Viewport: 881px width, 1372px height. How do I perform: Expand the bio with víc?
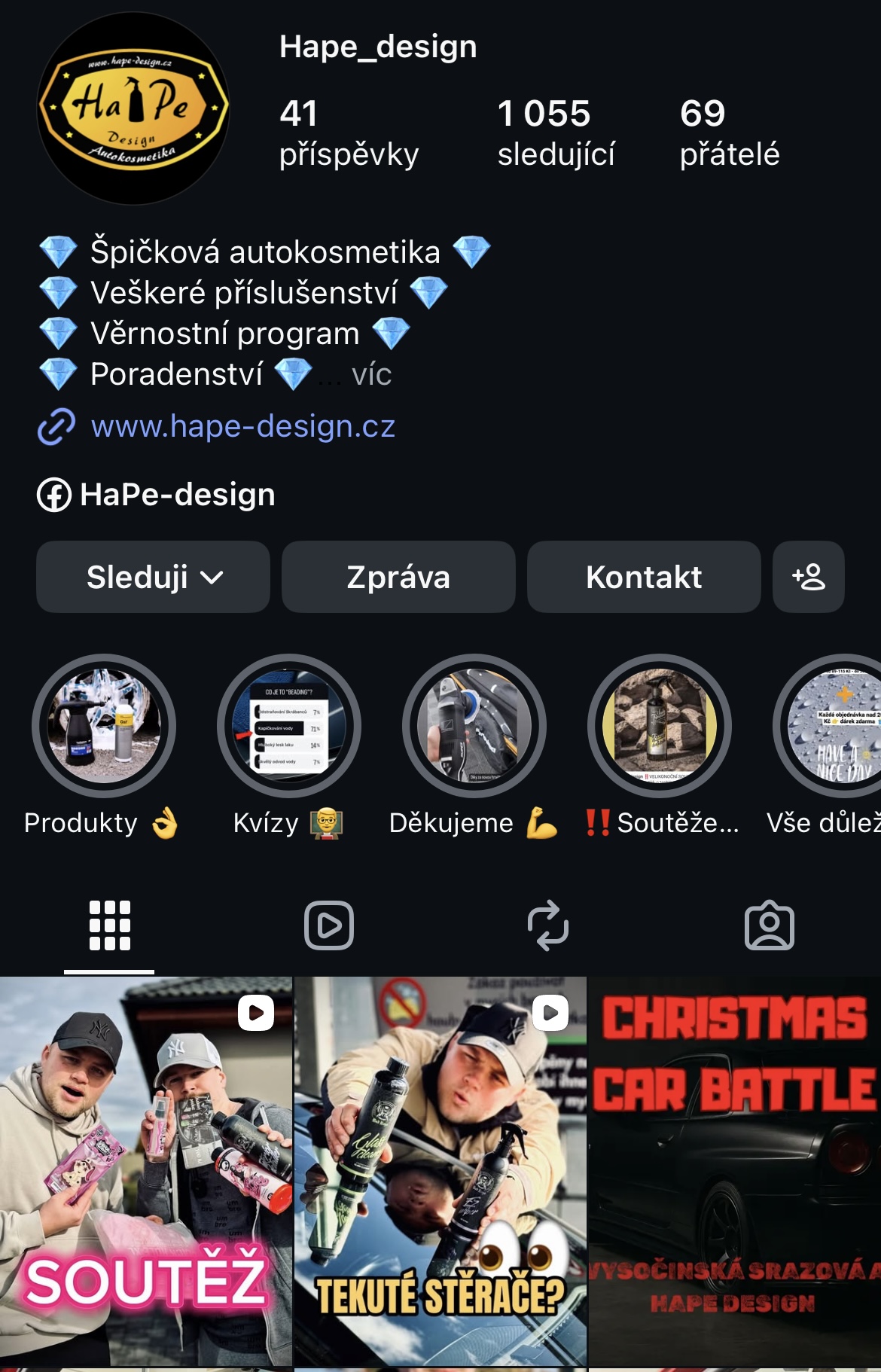(371, 374)
